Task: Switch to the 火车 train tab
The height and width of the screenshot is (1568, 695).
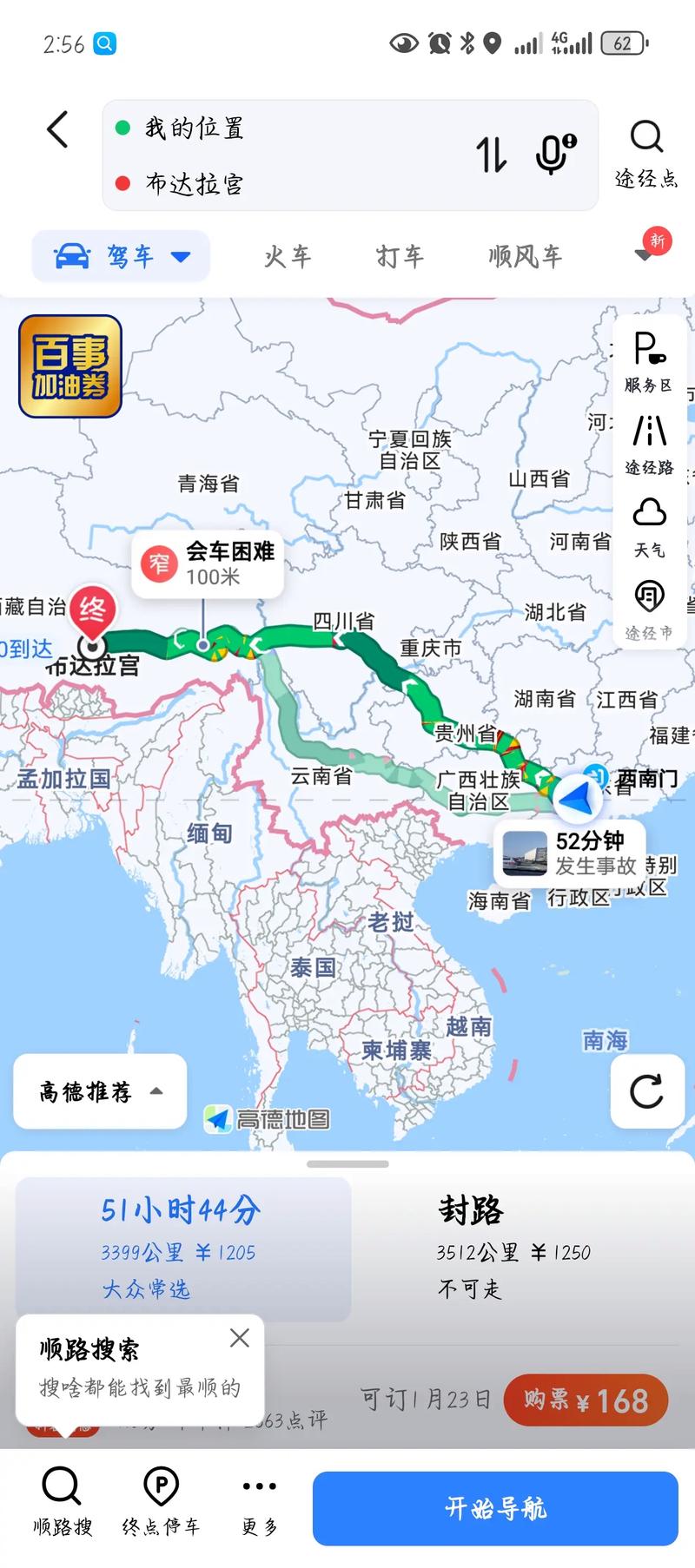Action: (287, 256)
